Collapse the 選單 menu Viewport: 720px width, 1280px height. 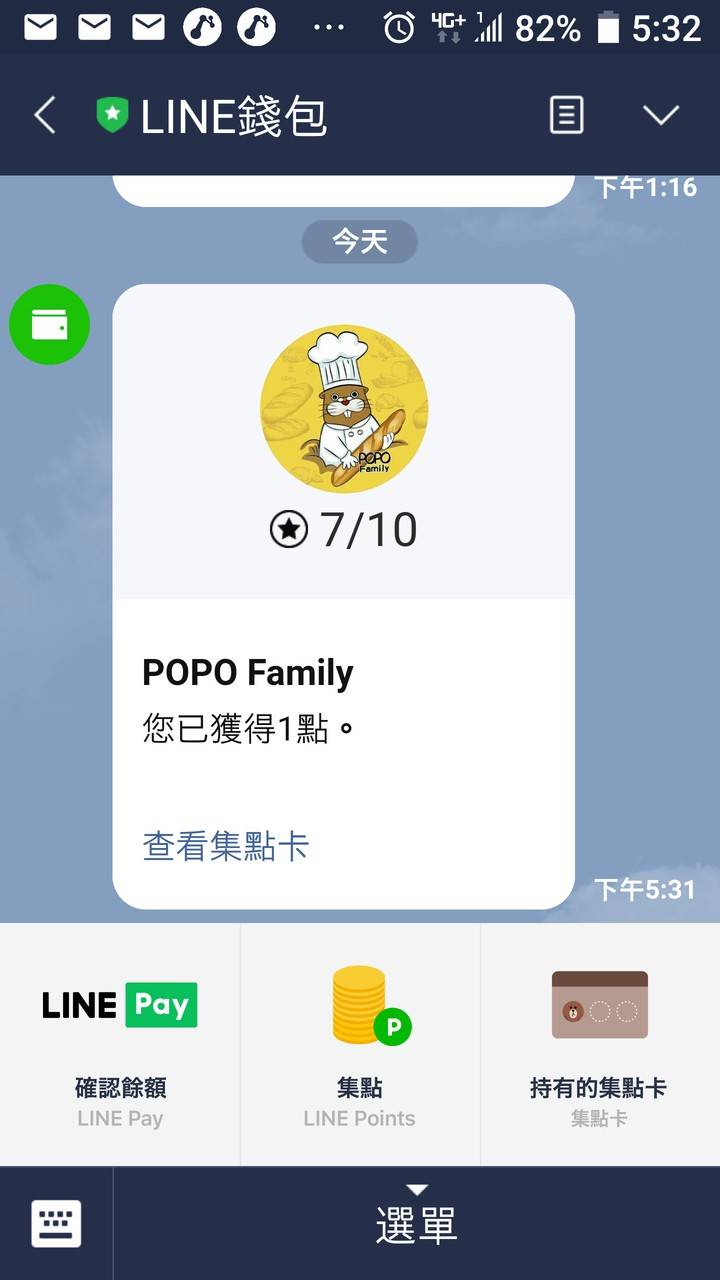[416, 1222]
